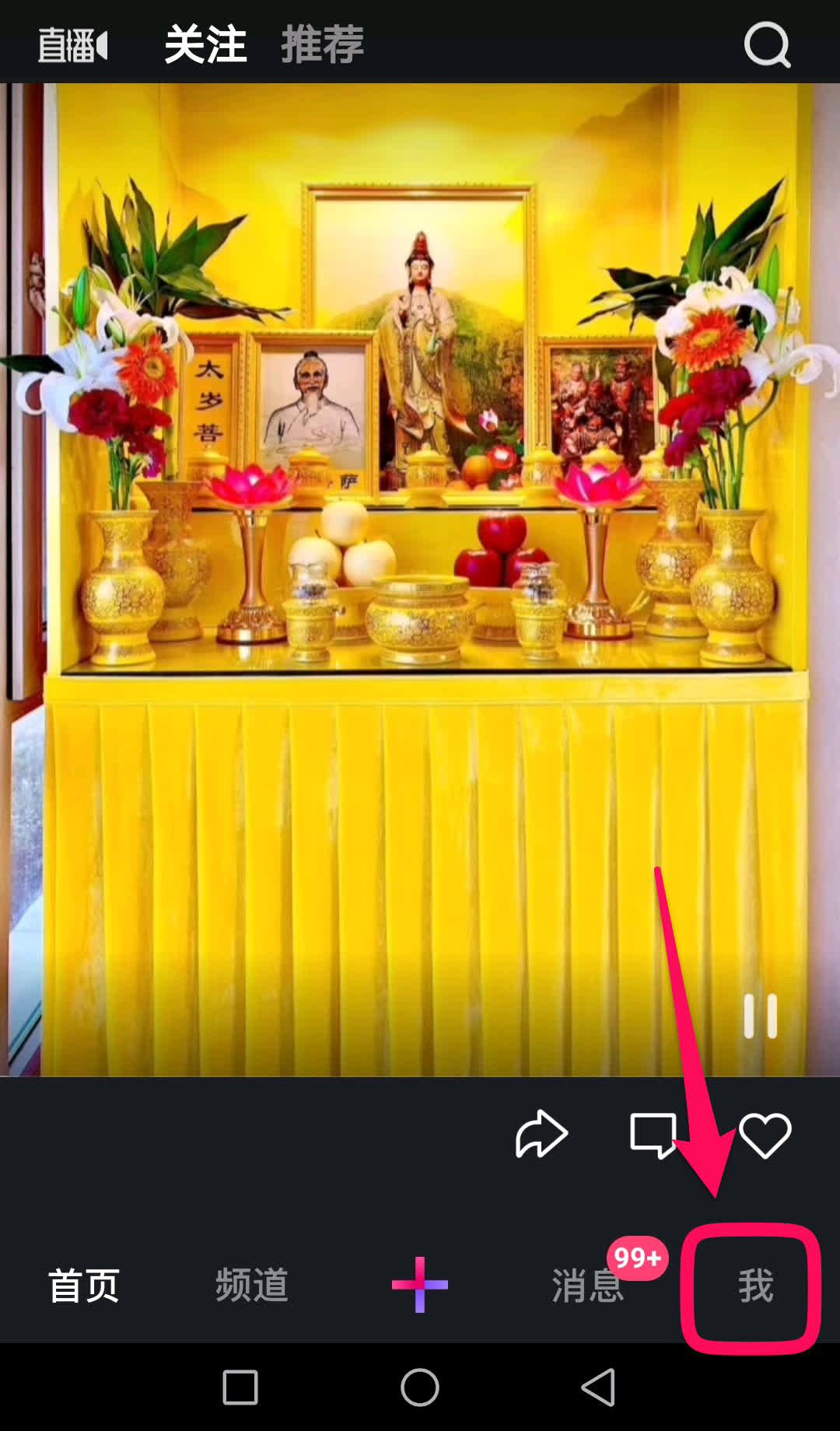Tap the system back button
The width and height of the screenshot is (840, 1431).
(599, 1387)
